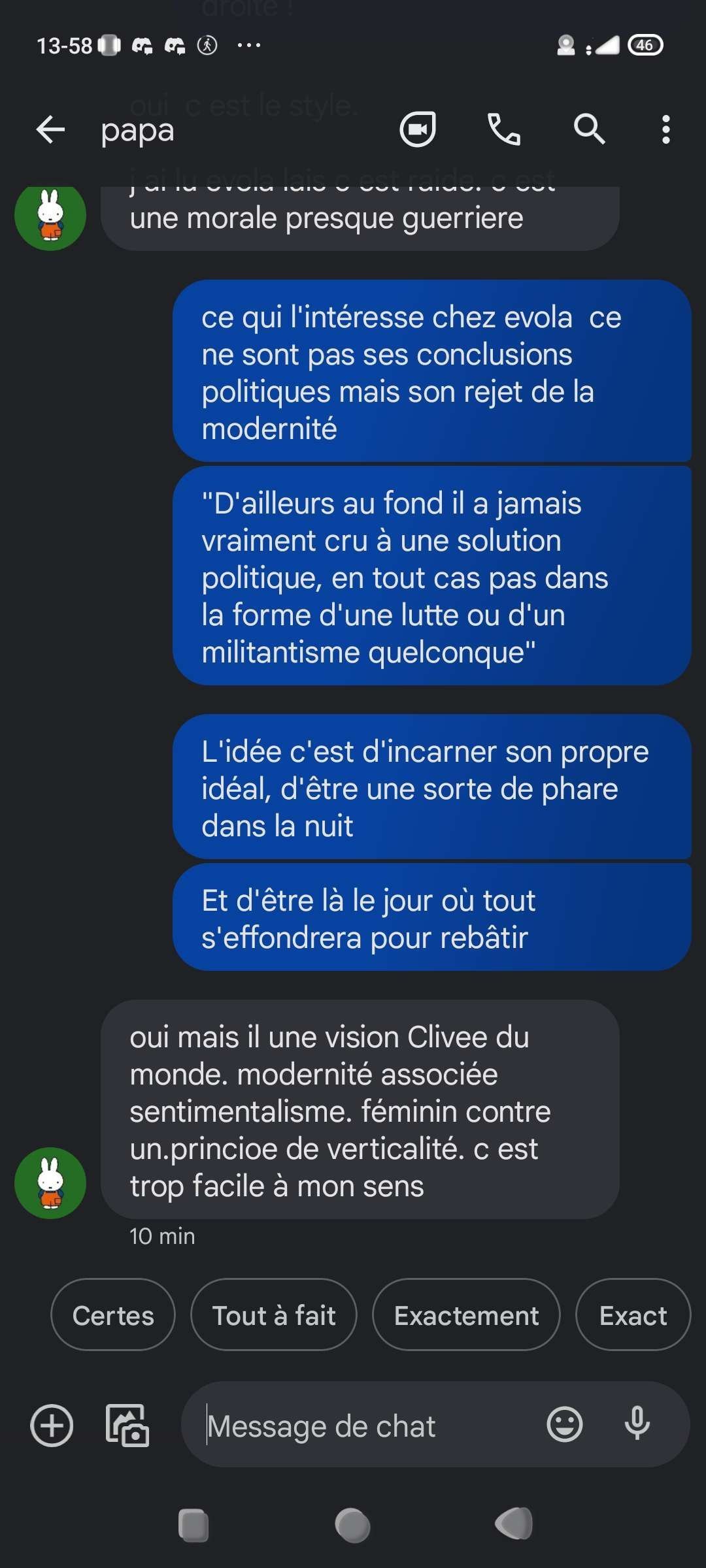Open recent apps from navigation bar
Image resolution: width=706 pixels, height=1568 pixels.
tap(193, 1526)
